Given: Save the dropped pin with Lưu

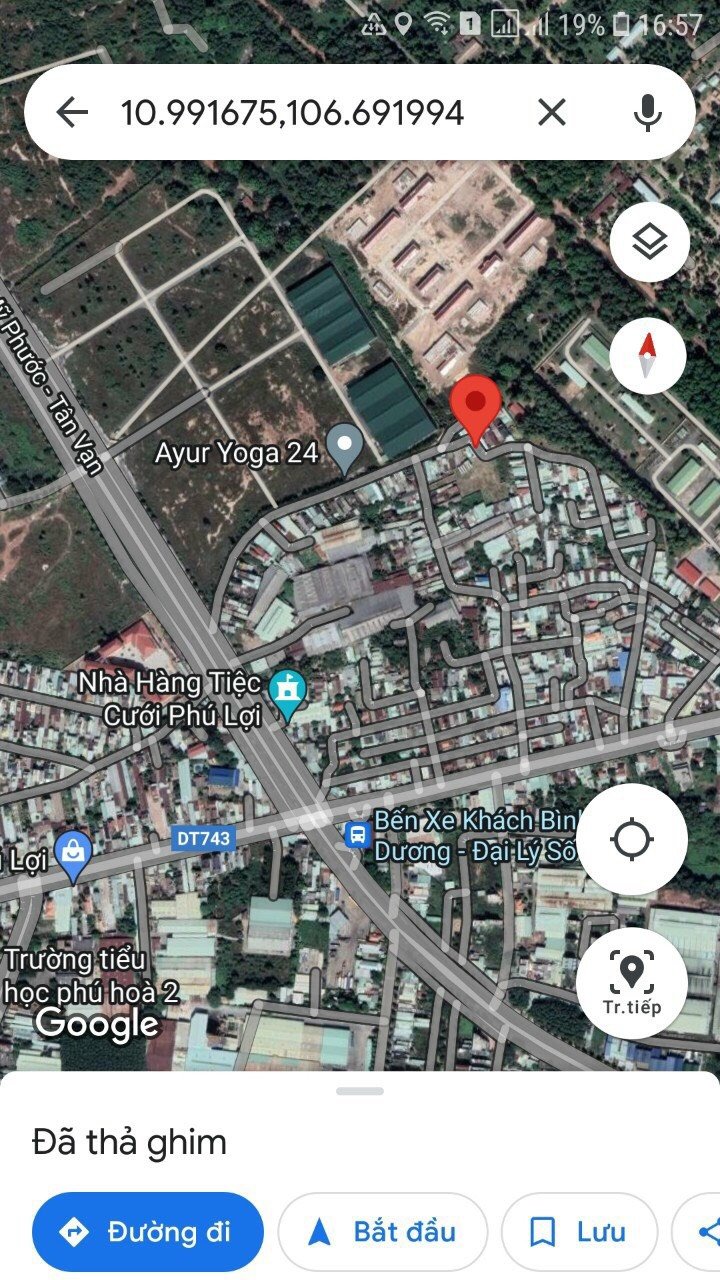Looking at the screenshot, I should tap(579, 1232).
